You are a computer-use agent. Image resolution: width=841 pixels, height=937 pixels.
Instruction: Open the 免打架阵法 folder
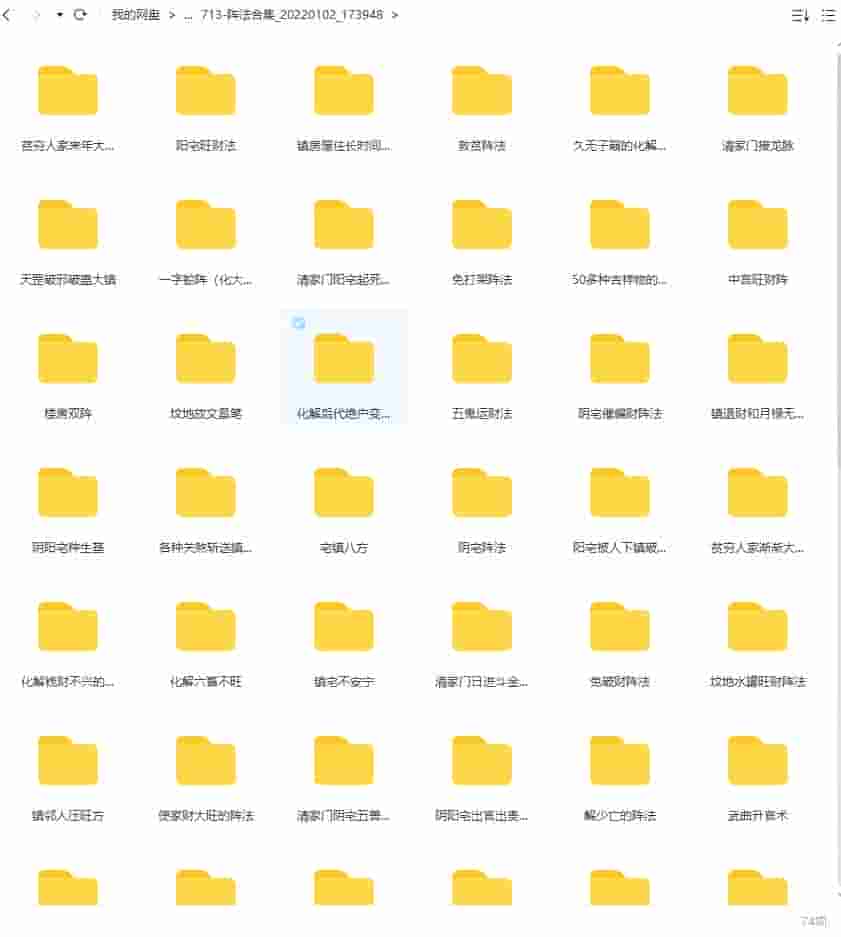[x=481, y=226]
